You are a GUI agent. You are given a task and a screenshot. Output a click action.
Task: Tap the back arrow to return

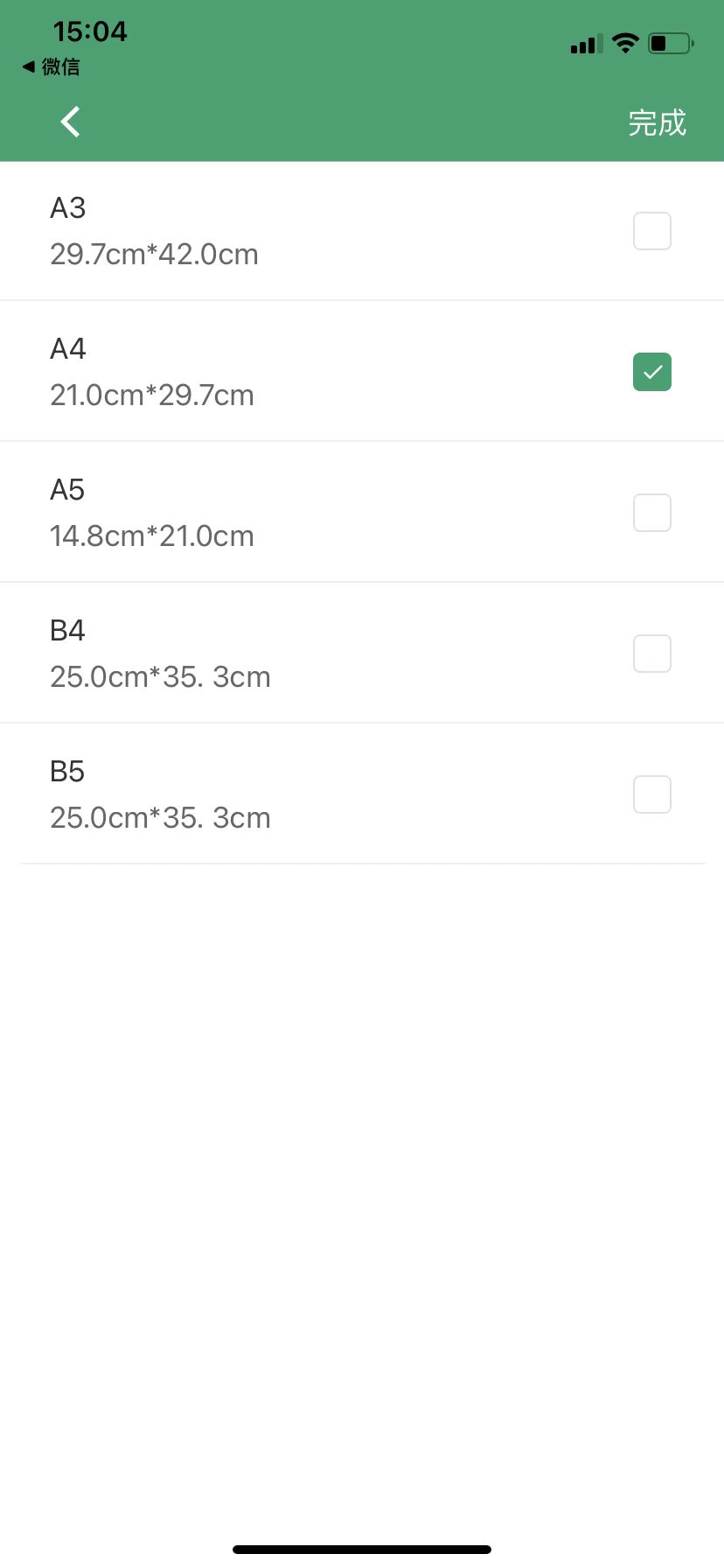click(70, 122)
